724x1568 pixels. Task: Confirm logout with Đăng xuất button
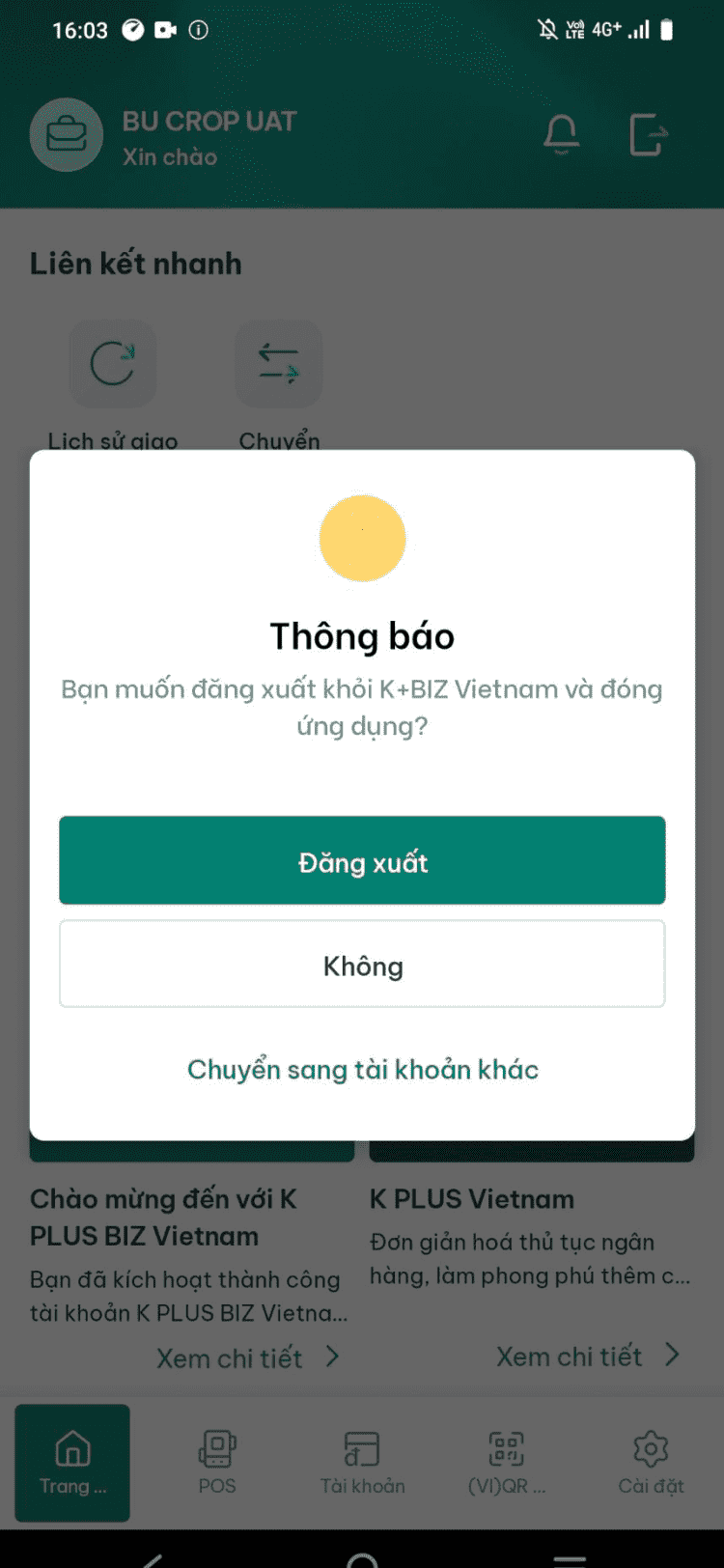(x=362, y=860)
